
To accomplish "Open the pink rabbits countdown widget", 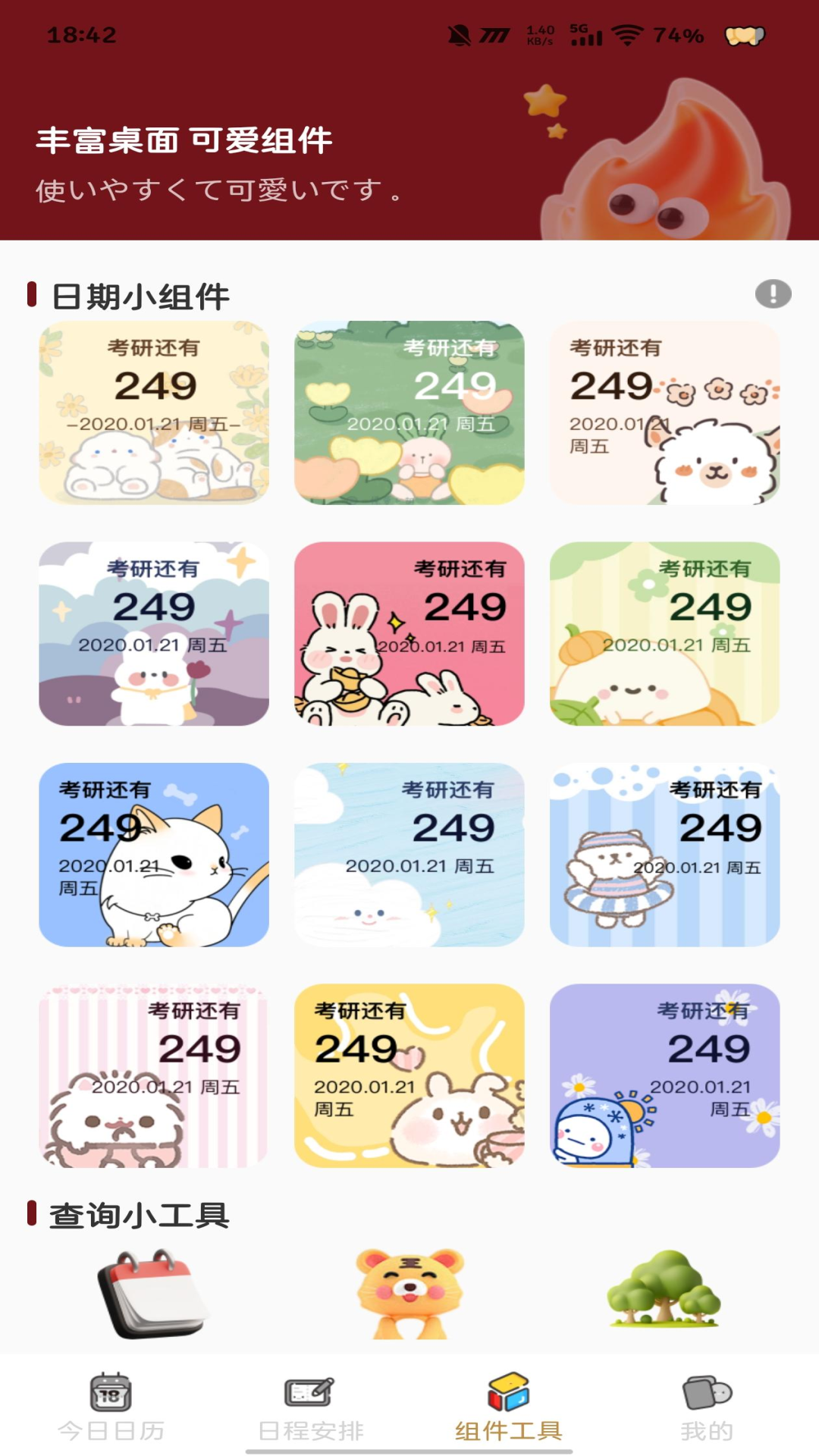I will coord(409,633).
